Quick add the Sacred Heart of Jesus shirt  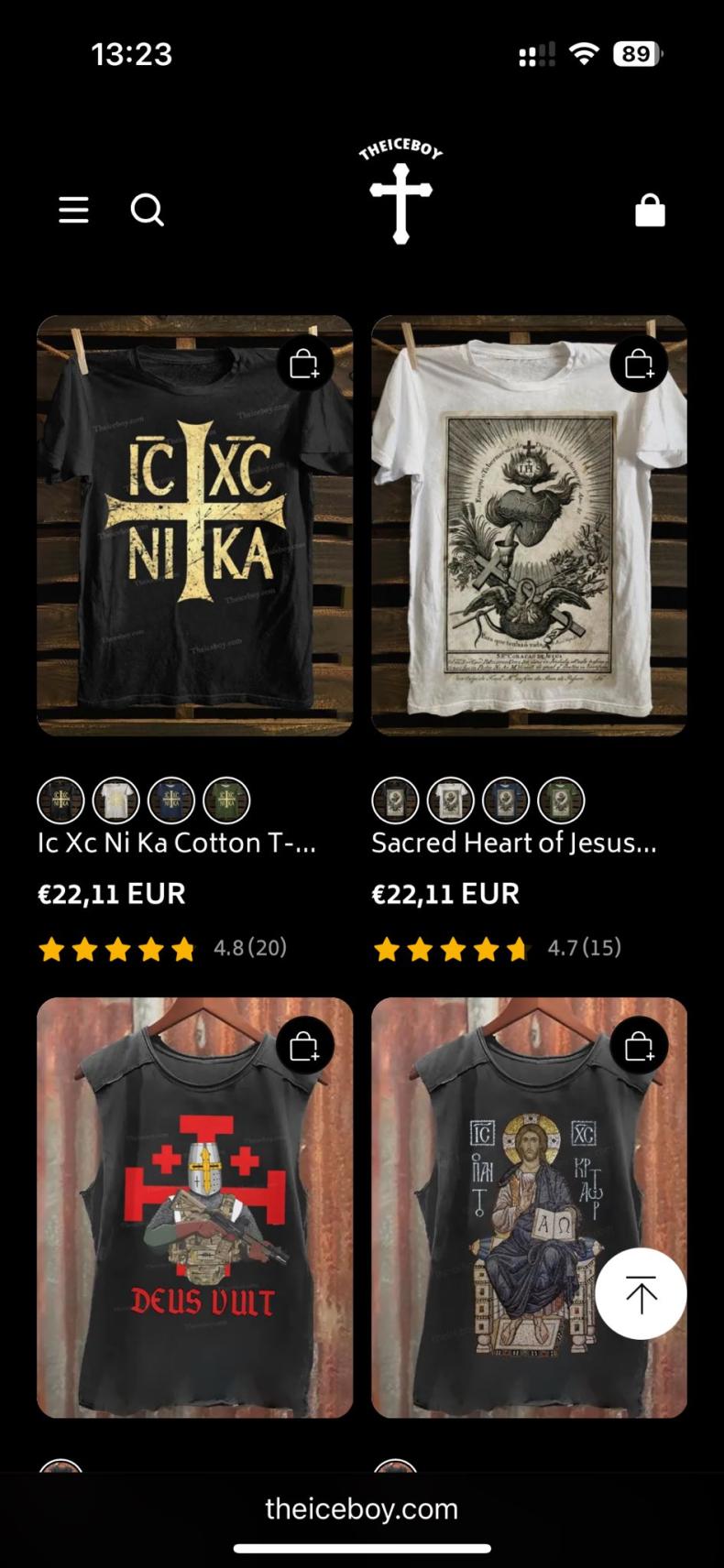[x=639, y=364]
